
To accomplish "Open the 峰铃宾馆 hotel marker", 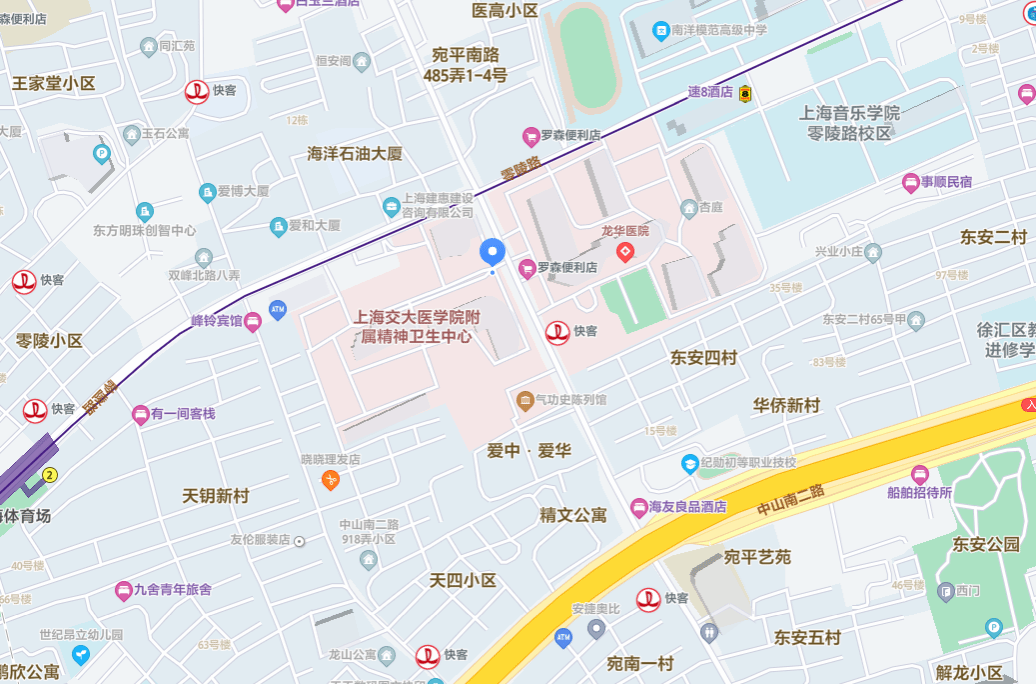I will point(253,321).
